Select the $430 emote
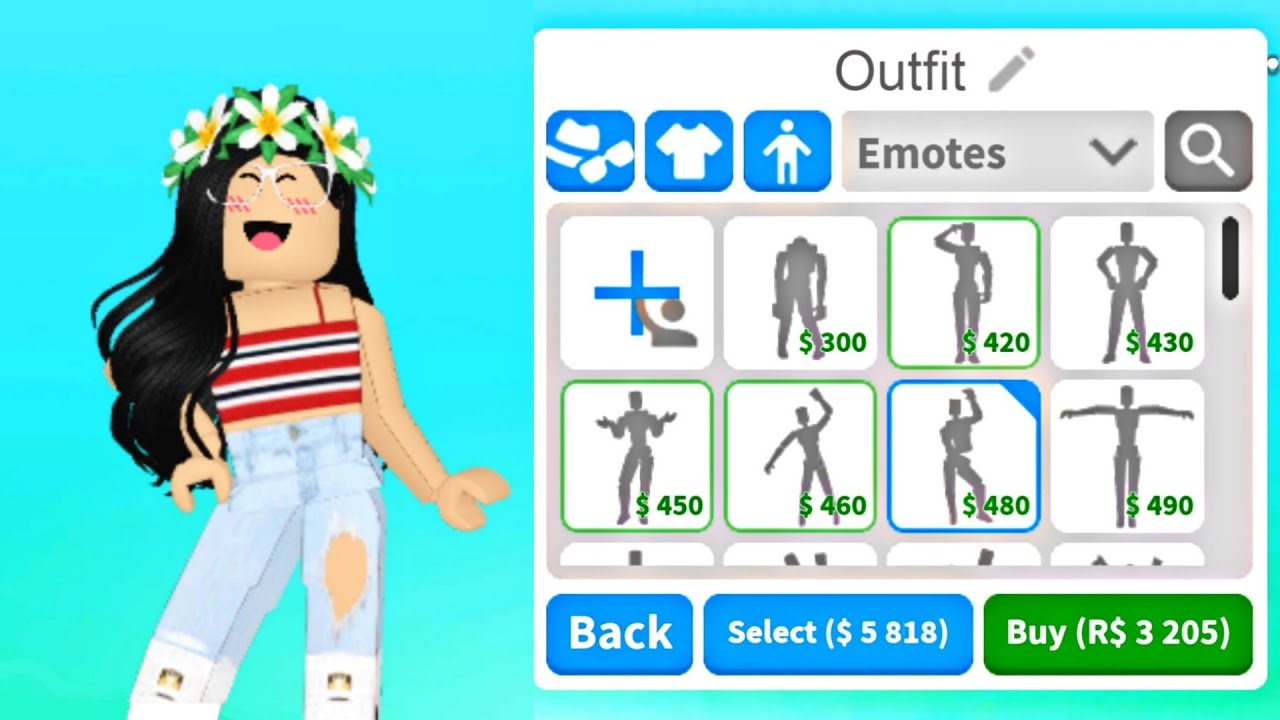This screenshot has height=720, width=1280. pyautogui.click(x=1127, y=293)
